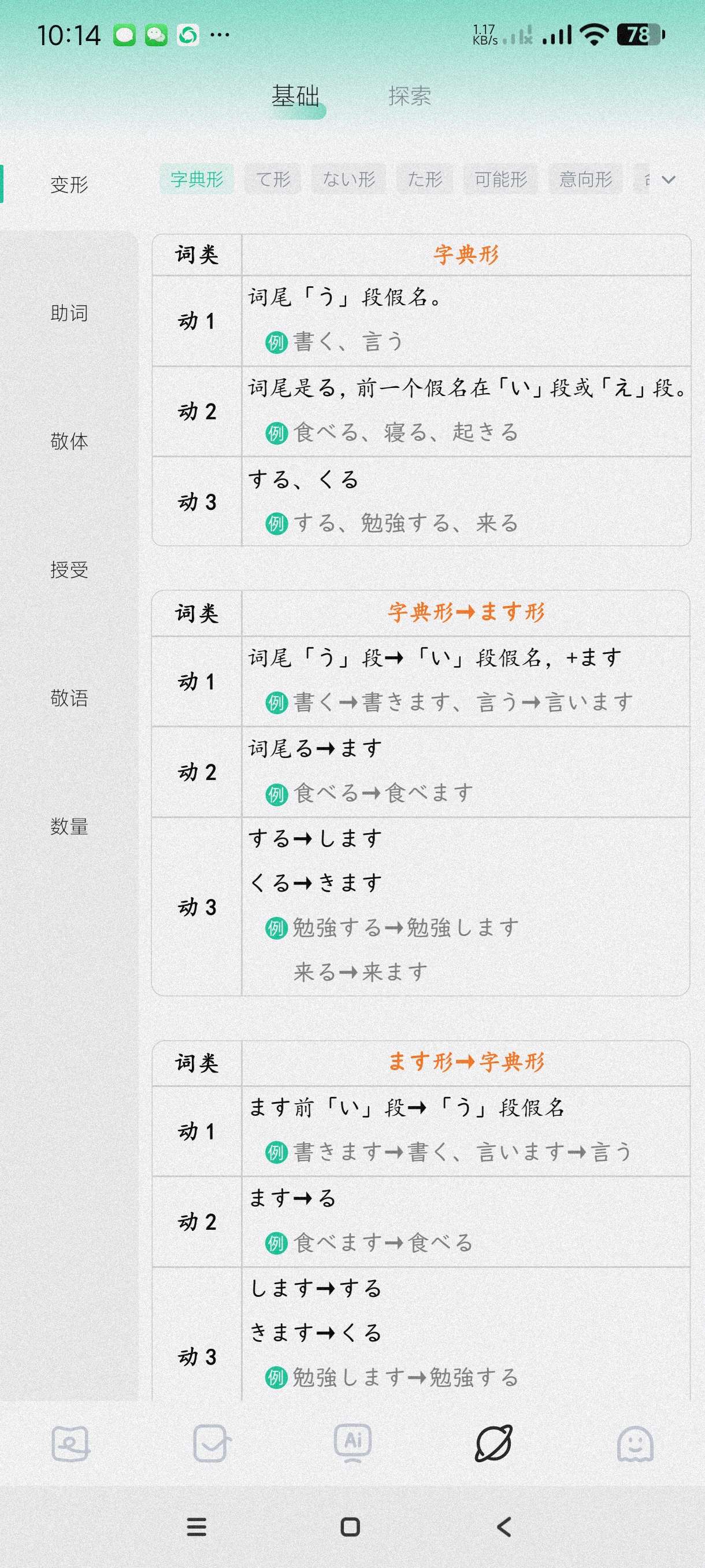
Task: Go to the 数量 section
Action: [69, 826]
